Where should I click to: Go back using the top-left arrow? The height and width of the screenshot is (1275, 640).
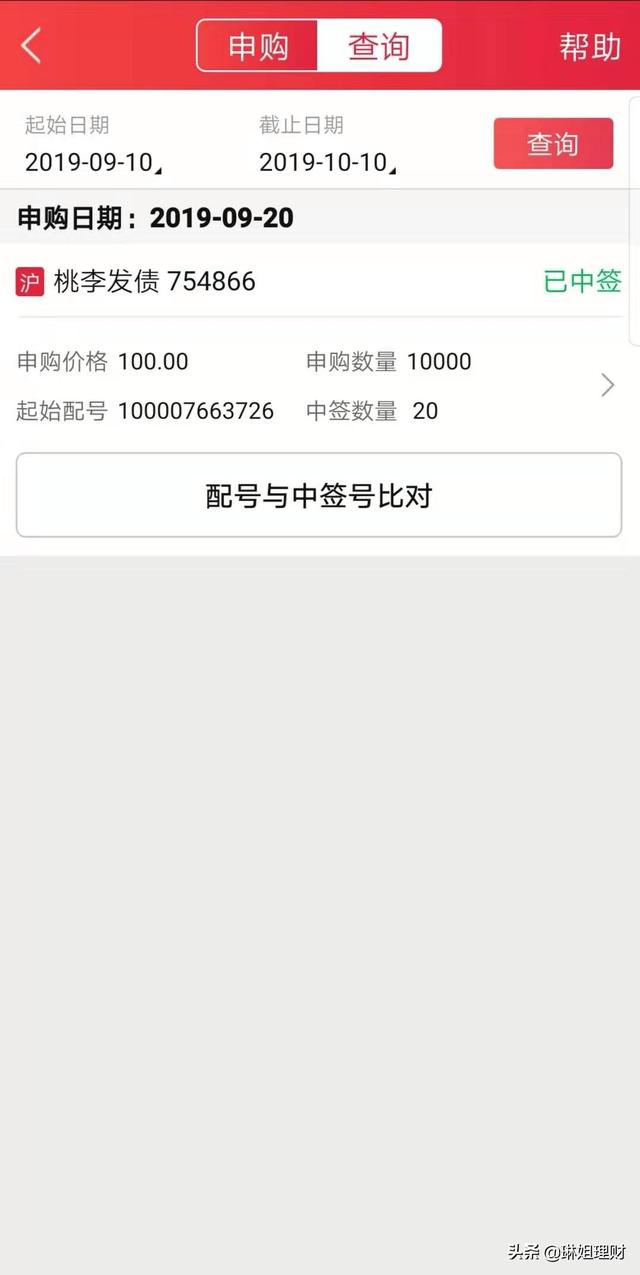point(31,46)
